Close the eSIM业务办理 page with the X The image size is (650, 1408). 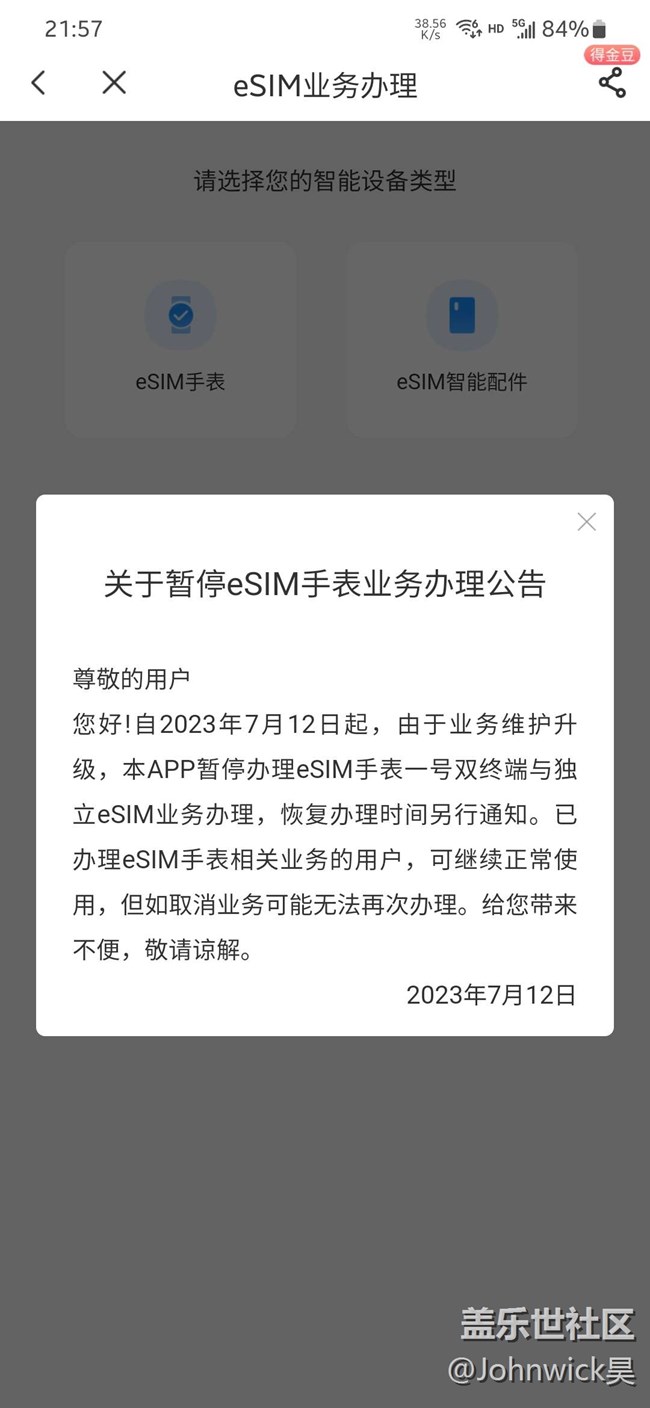coord(114,83)
